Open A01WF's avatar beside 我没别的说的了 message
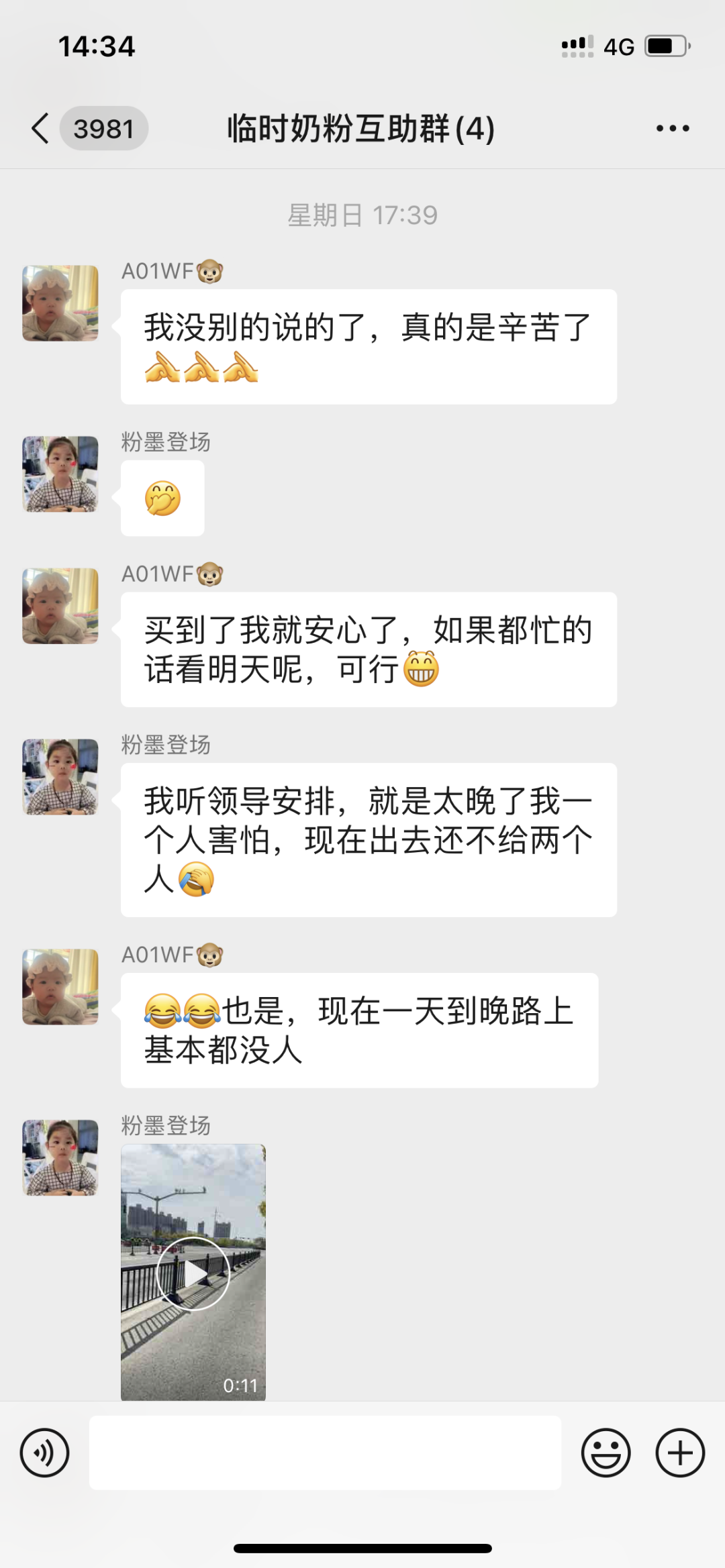Image resolution: width=725 pixels, height=1568 pixels. [x=60, y=303]
